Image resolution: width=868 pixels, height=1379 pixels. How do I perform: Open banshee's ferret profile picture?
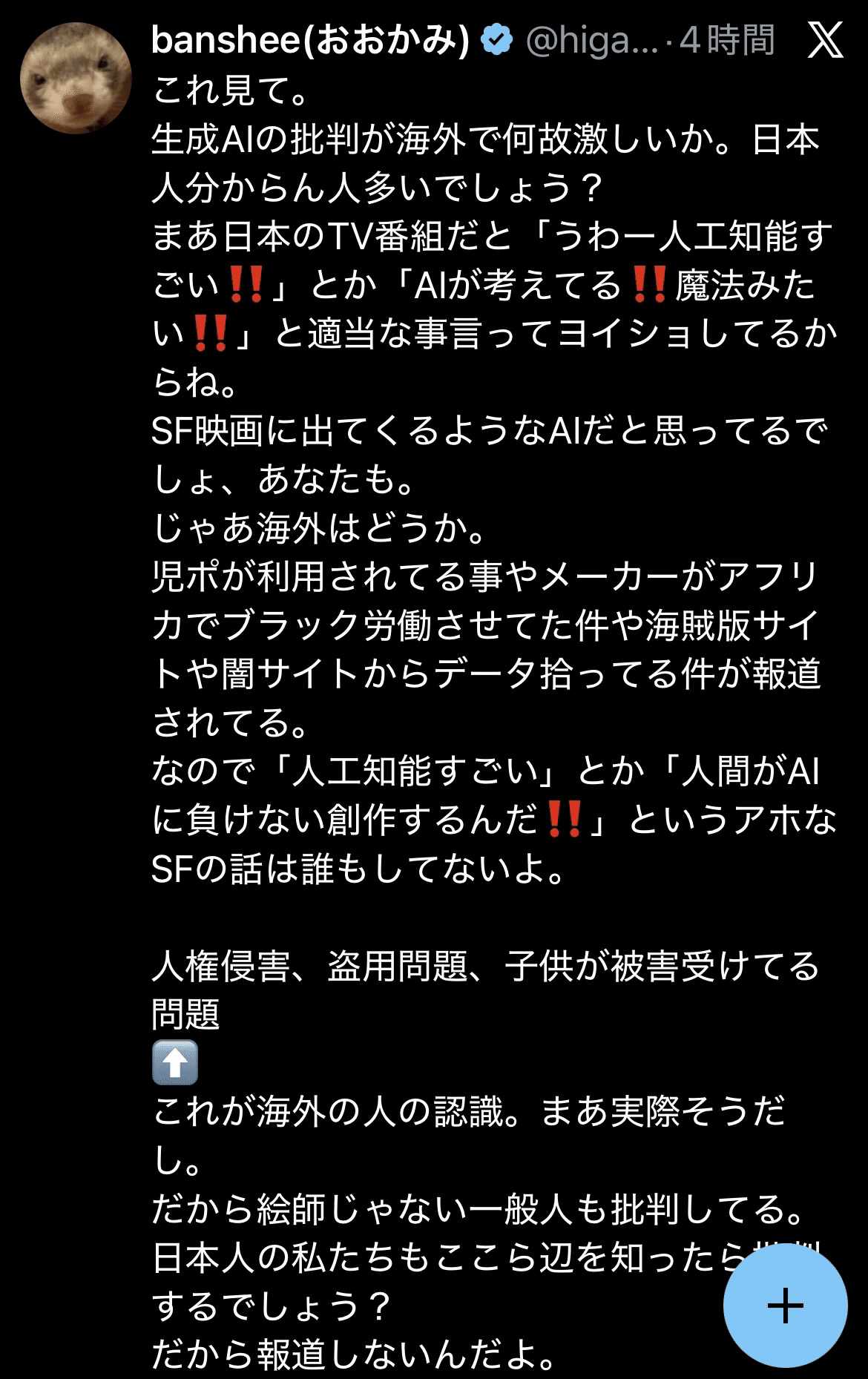pyautogui.click(x=75, y=79)
